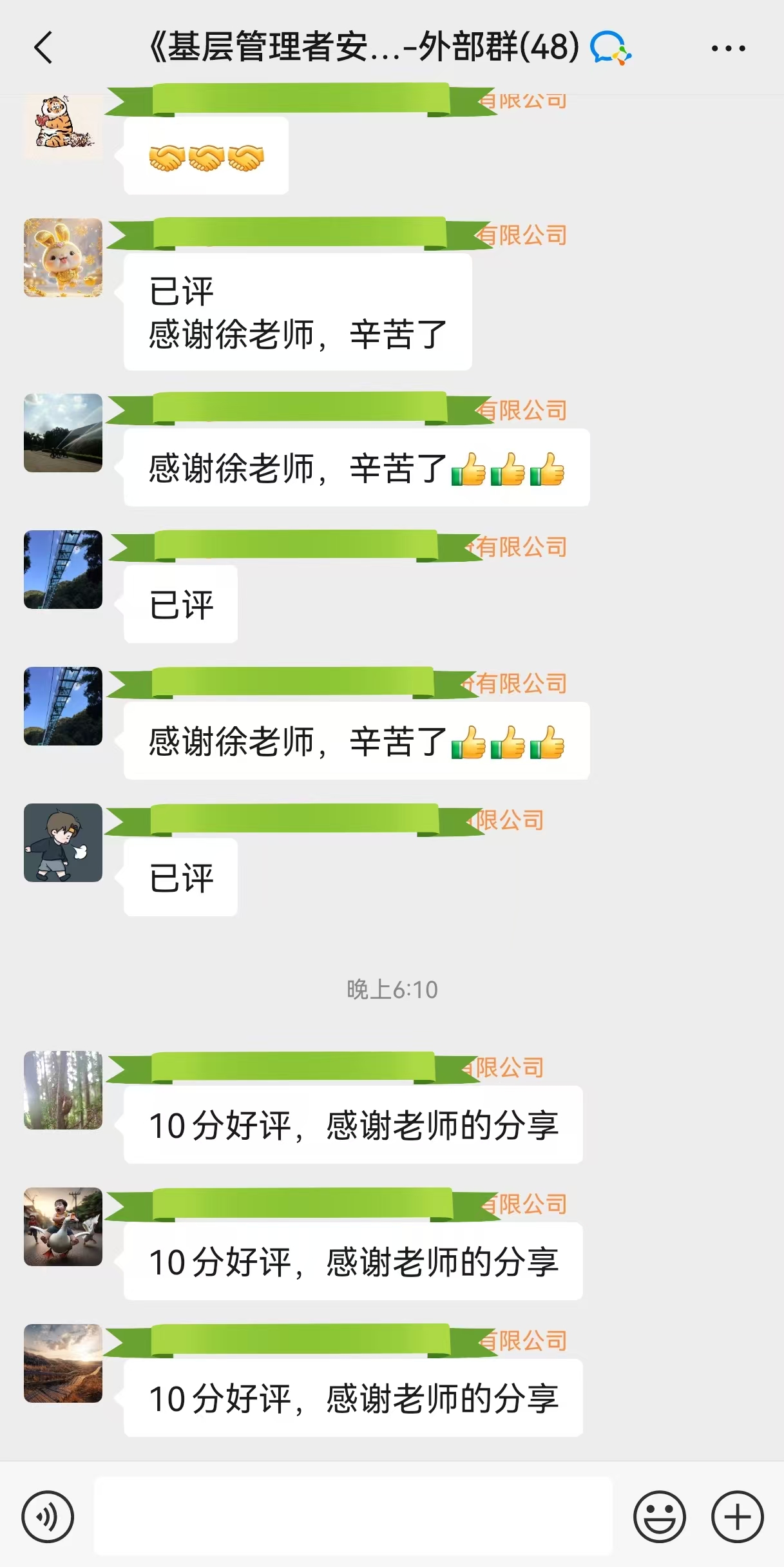Viewport: 784px width, 1567px height.
Task: Open the forest trees avatar profile
Action: click(x=63, y=1090)
